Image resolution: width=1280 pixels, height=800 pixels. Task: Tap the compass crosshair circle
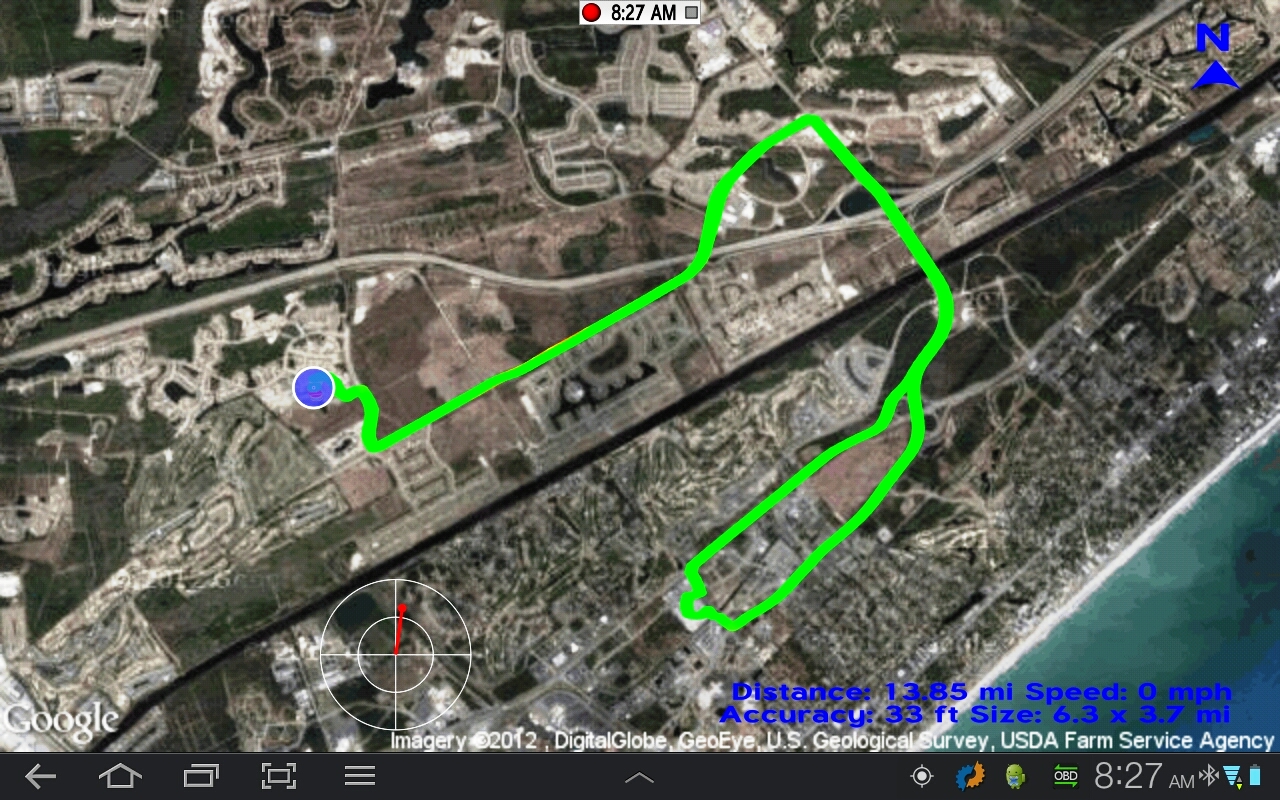395,654
